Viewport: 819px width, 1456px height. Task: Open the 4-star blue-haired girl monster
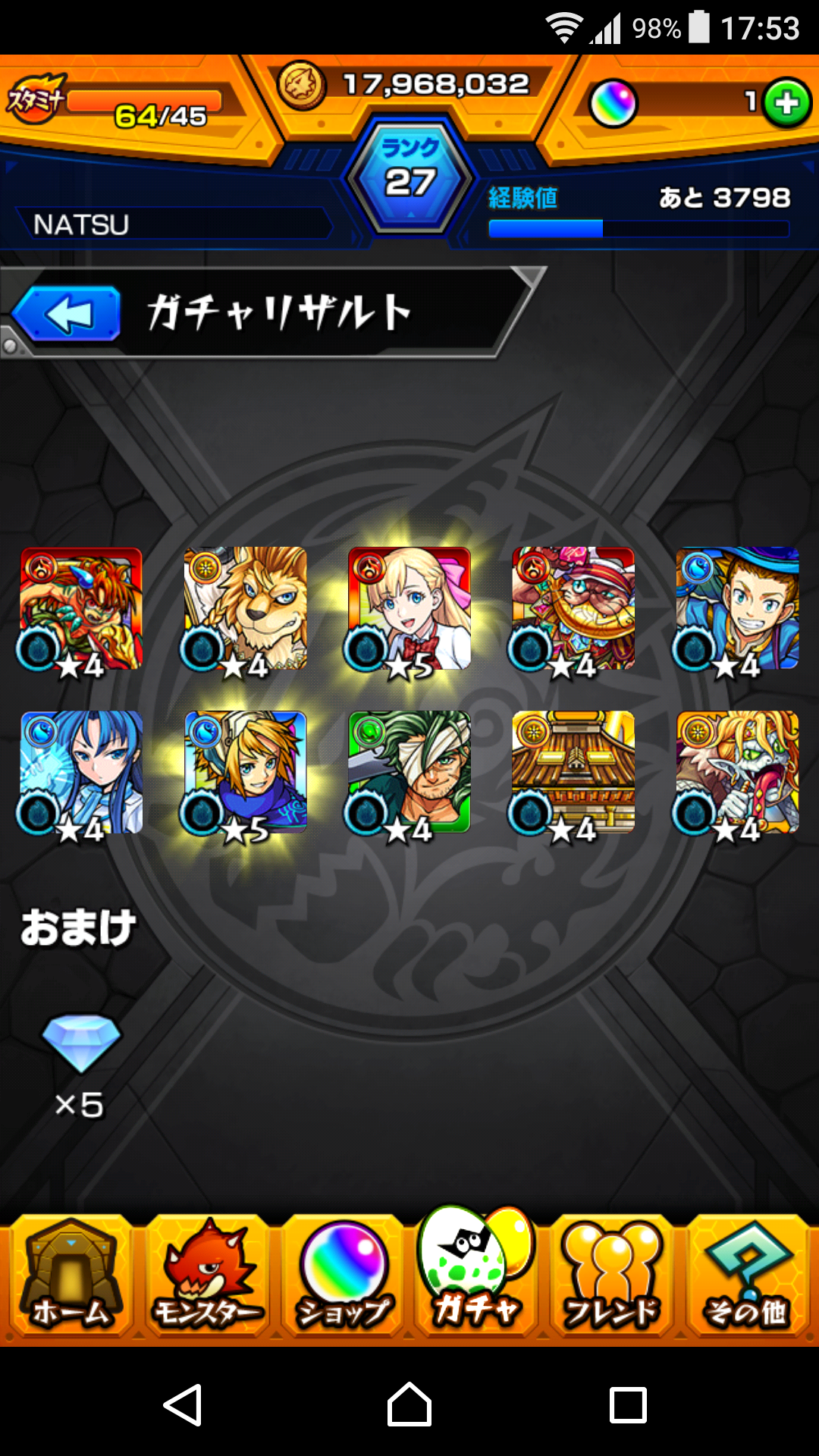coord(81,773)
